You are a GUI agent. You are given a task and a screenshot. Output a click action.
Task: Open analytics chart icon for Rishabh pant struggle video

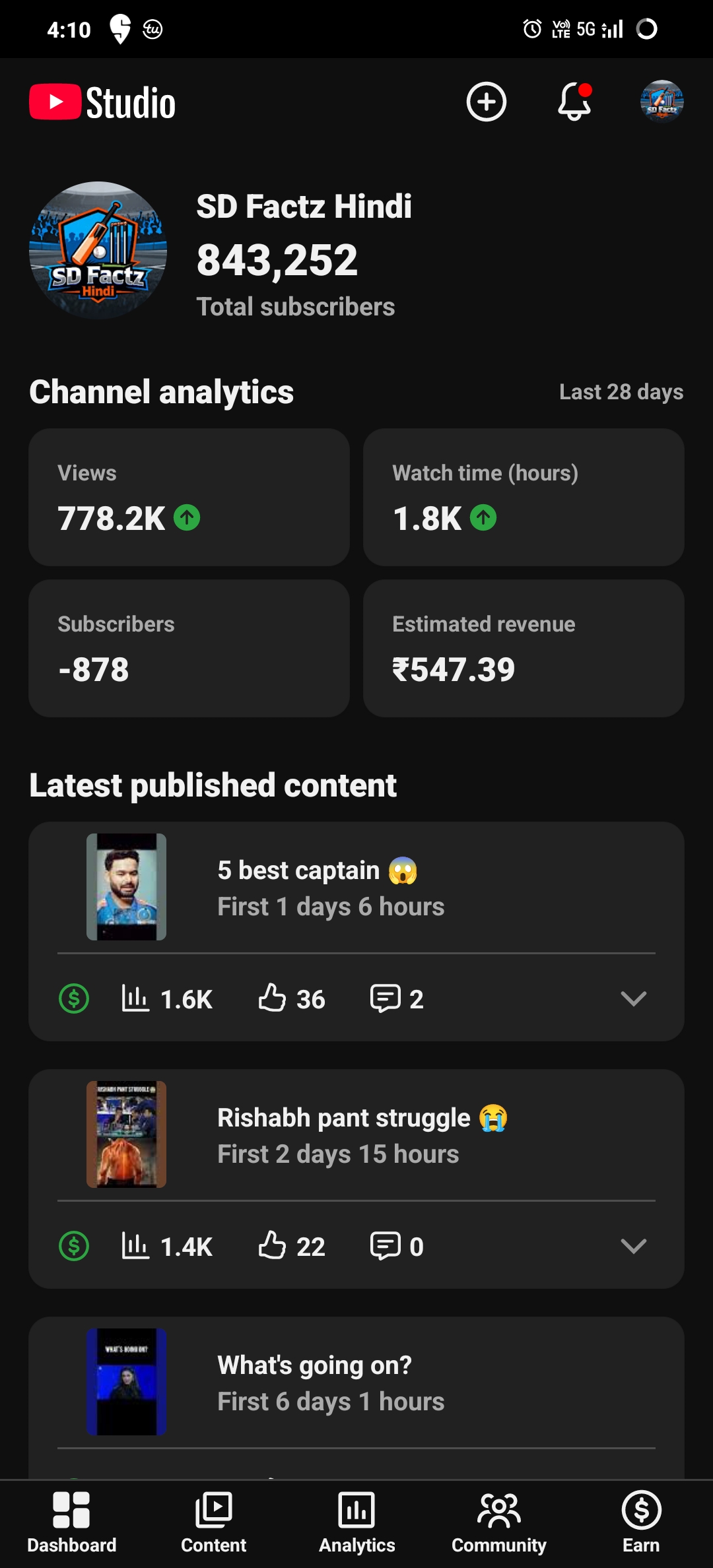click(x=136, y=1246)
